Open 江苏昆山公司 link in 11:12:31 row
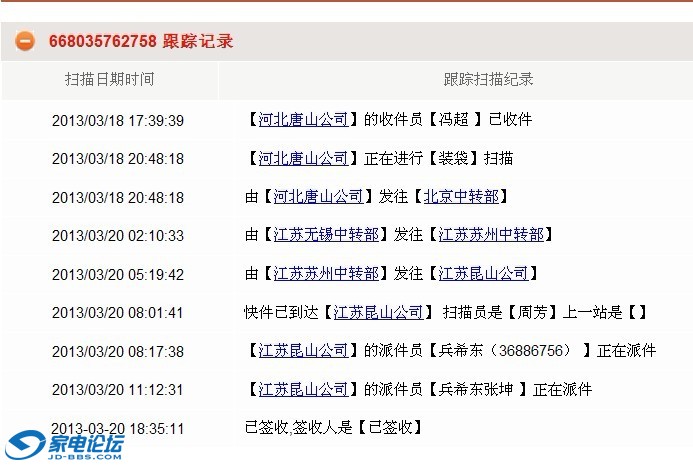693x466 pixels. 303,389
